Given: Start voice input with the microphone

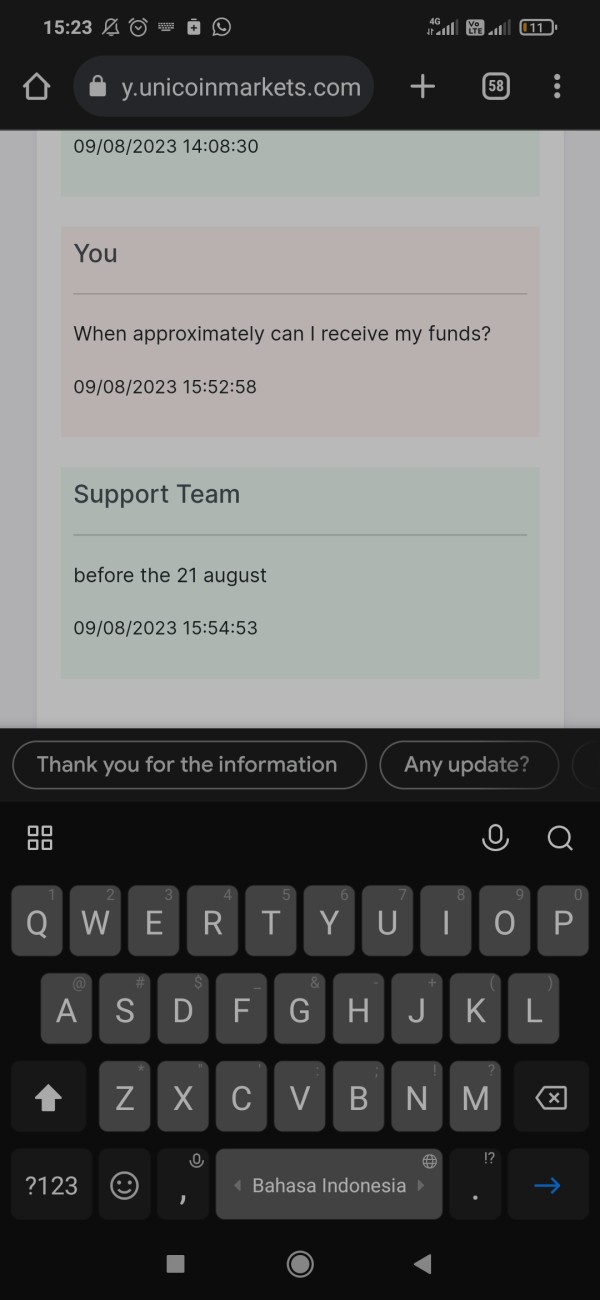Looking at the screenshot, I should 495,838.
